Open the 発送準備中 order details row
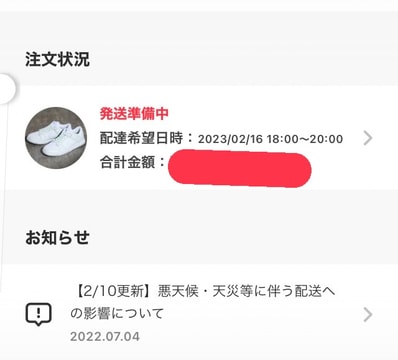Screen dimensions: 398x360 (199, 138)
